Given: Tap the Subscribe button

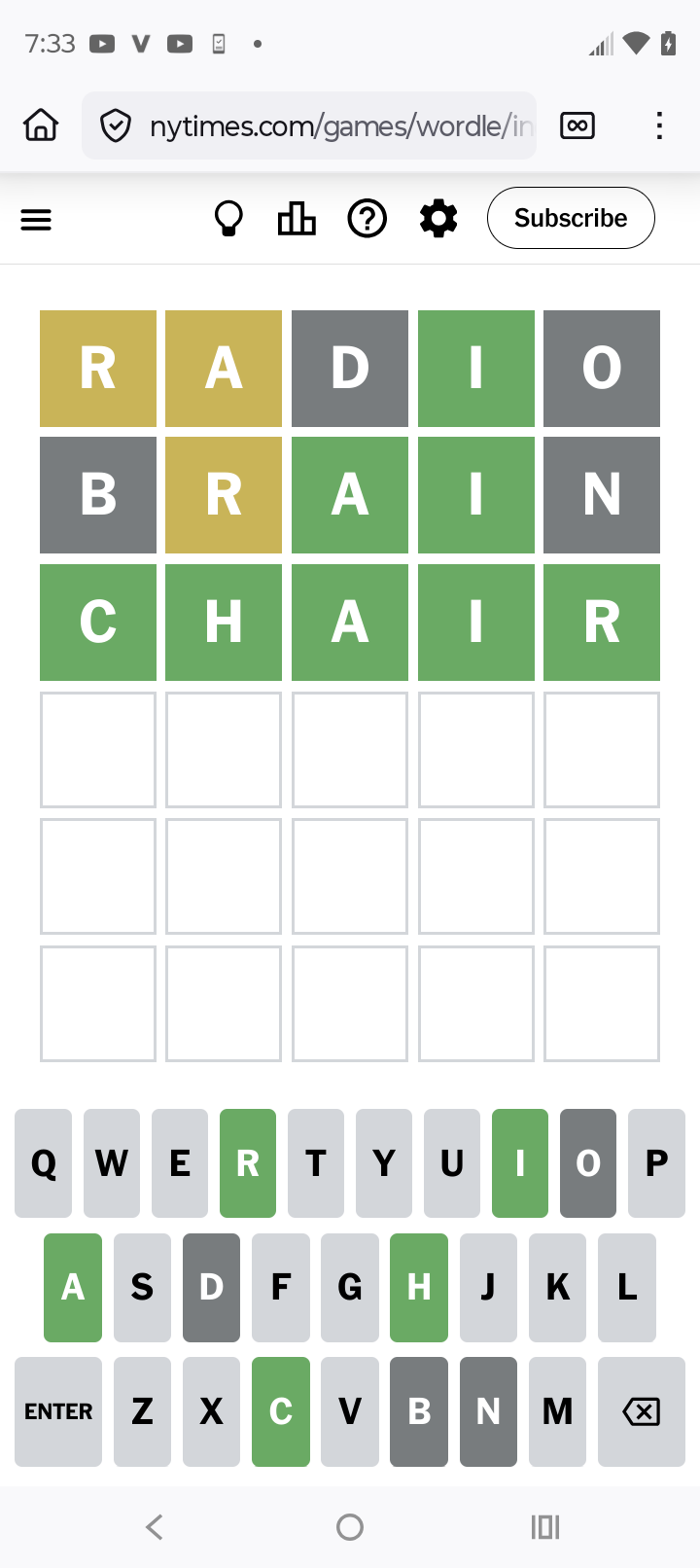Looking at the screenshot, I should (x=571, y=218).
